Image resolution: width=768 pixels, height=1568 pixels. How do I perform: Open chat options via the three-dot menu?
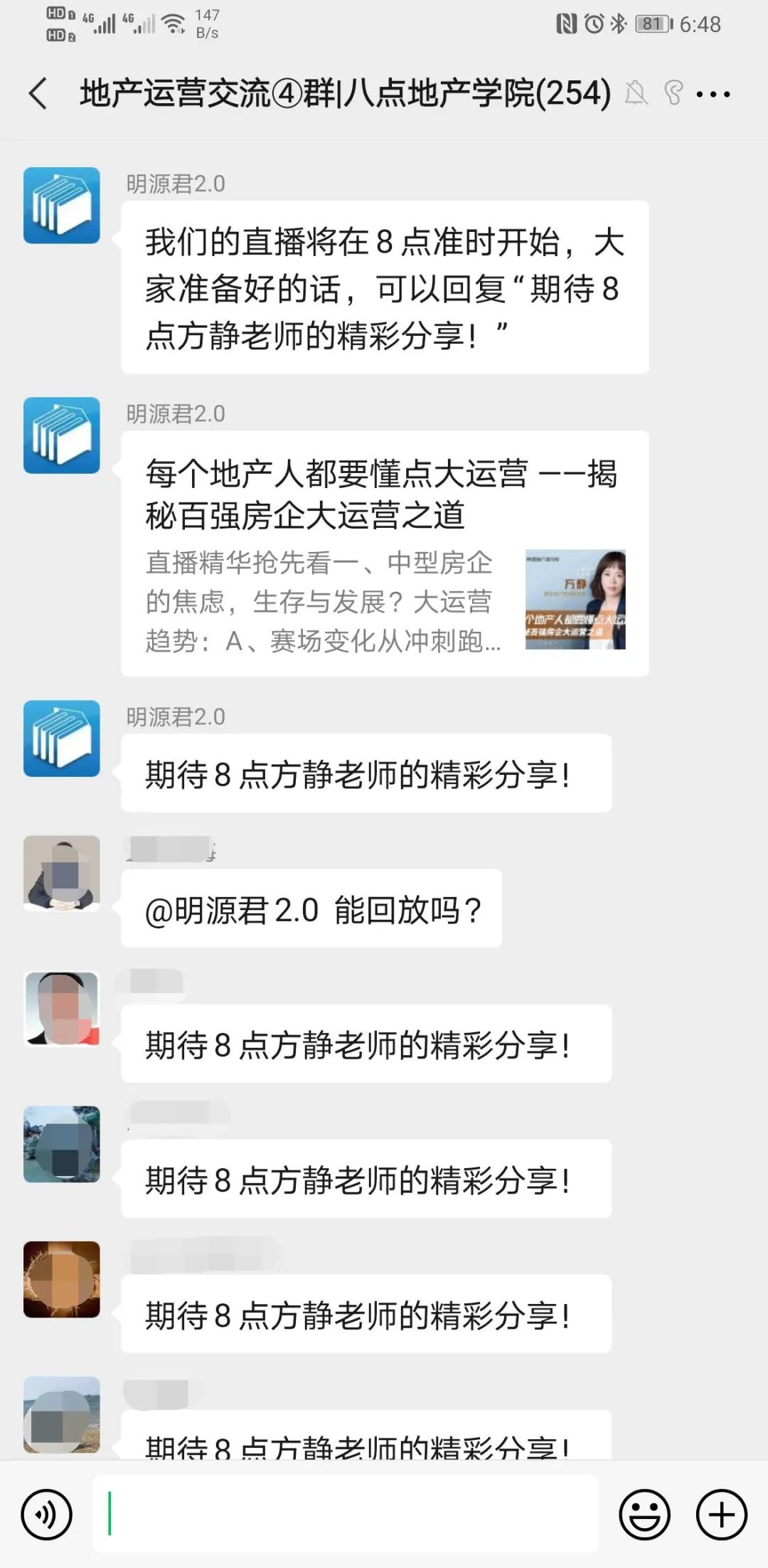713,95
